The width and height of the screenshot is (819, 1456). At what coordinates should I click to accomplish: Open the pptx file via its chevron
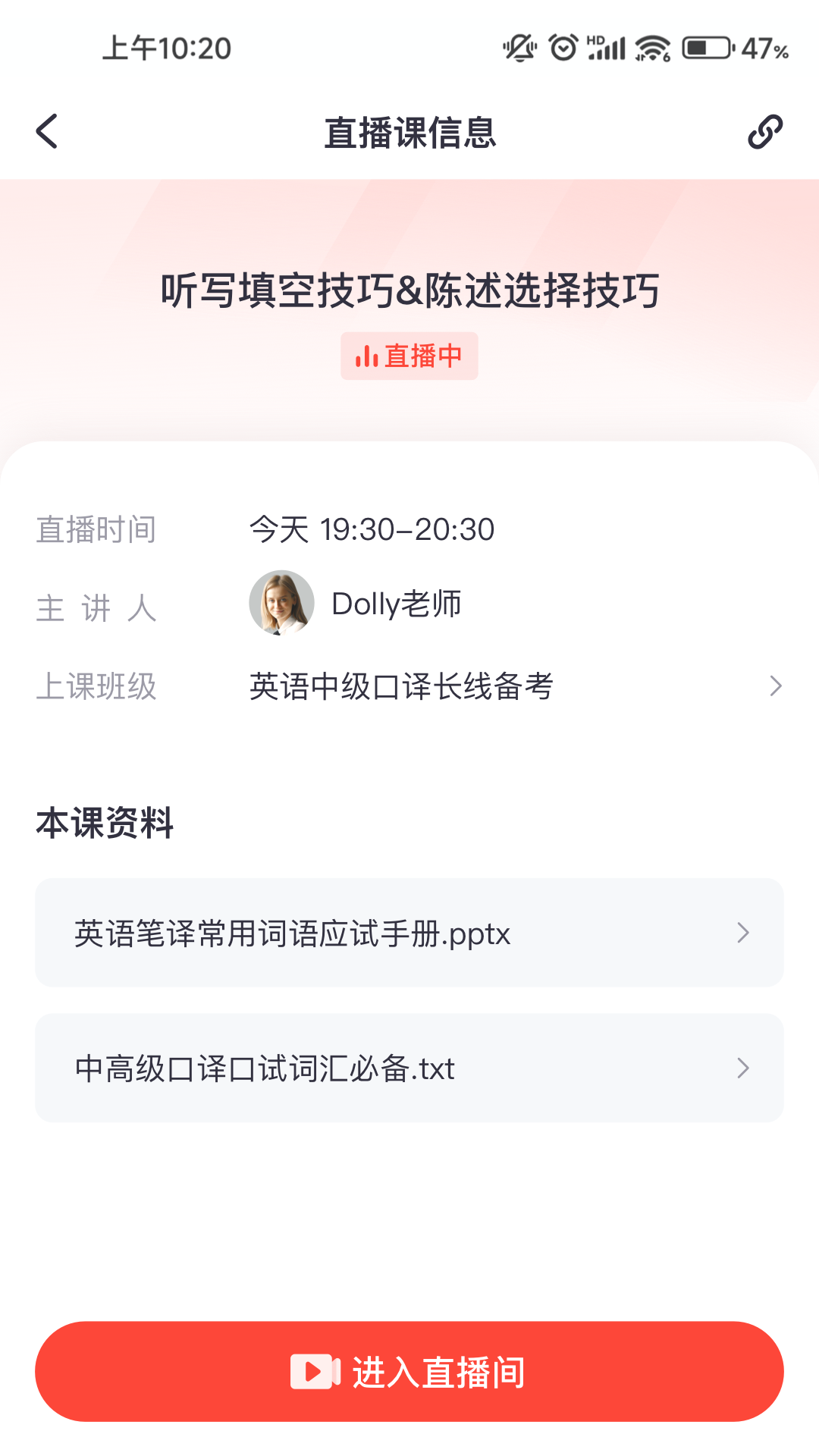[x=742, y=933]
